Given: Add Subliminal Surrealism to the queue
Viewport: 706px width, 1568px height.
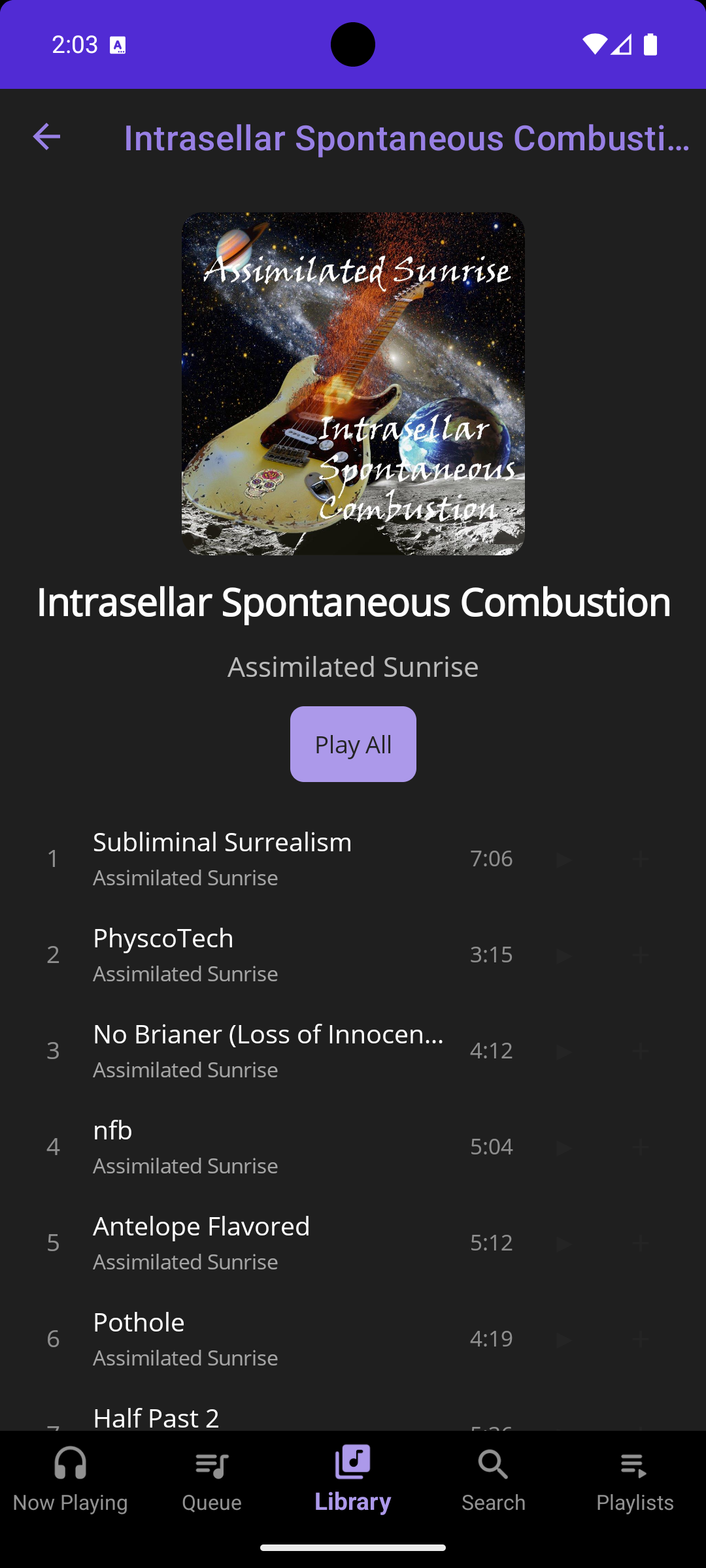Looking at the screenshot, I should [x=641, y=859].
